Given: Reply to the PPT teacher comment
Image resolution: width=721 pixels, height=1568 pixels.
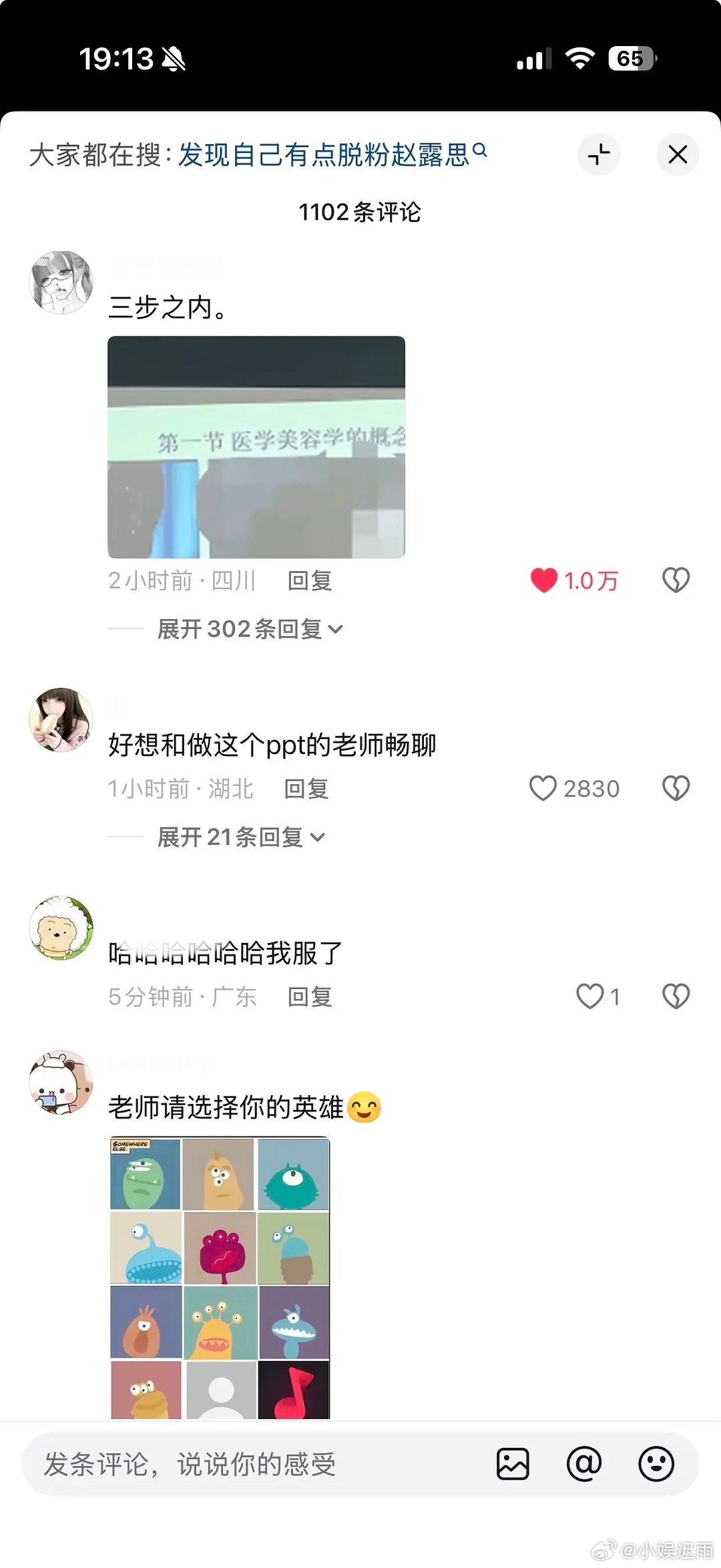Looking at the screenshot, I should click(307, 789).
